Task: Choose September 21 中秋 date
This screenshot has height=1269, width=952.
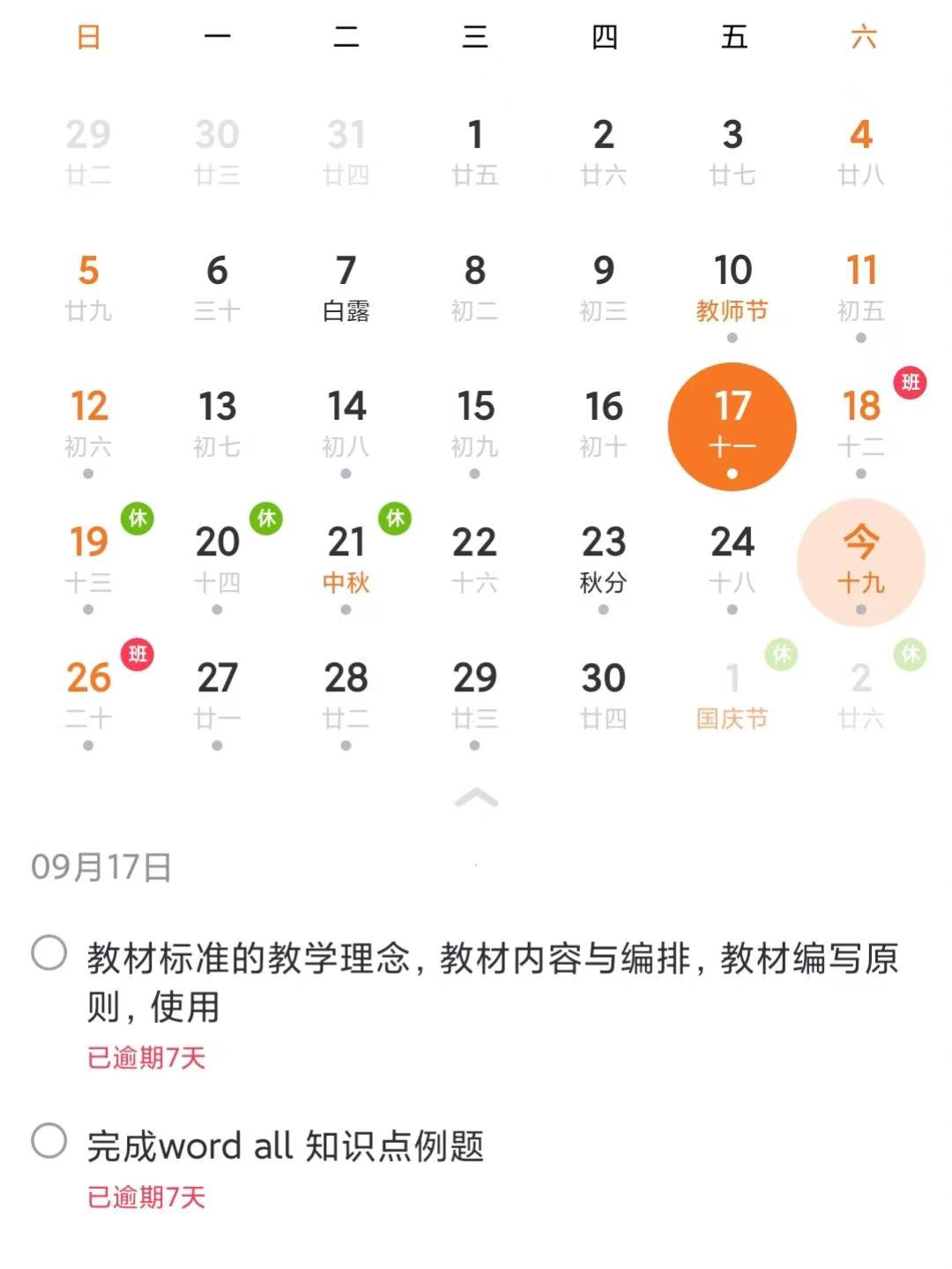Action: pyautogui.click(x=346, y=561)
